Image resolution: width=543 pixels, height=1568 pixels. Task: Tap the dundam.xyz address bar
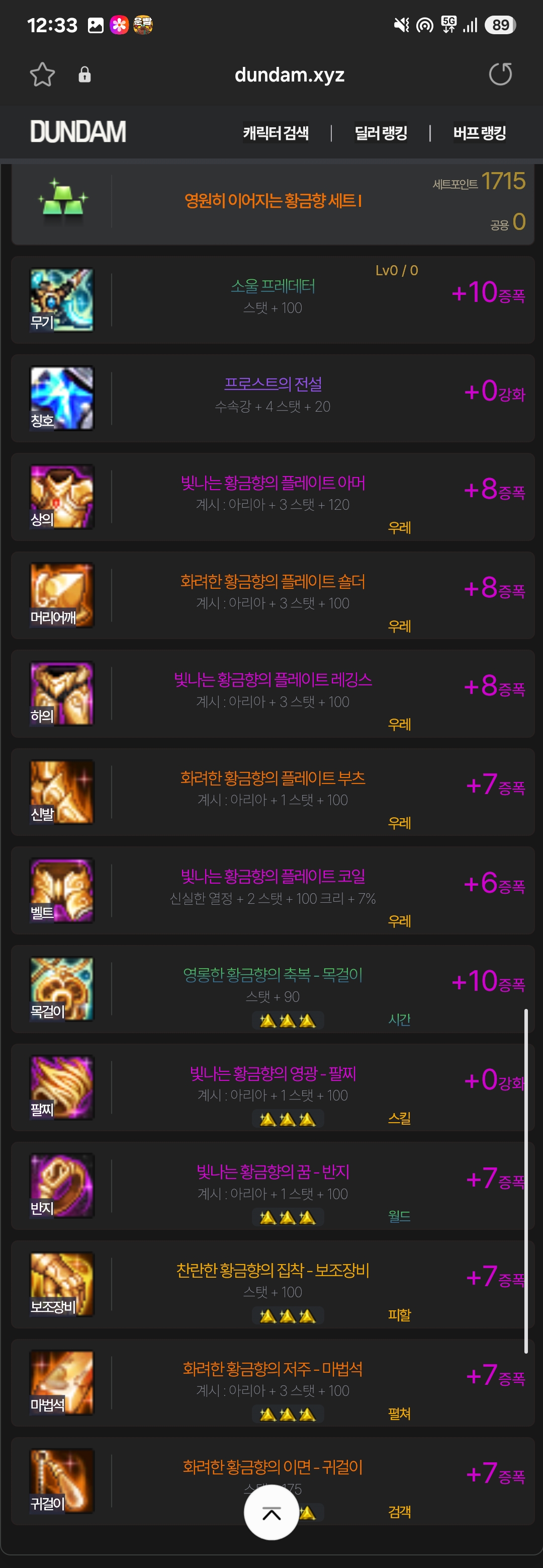click(x=290, y=75)
